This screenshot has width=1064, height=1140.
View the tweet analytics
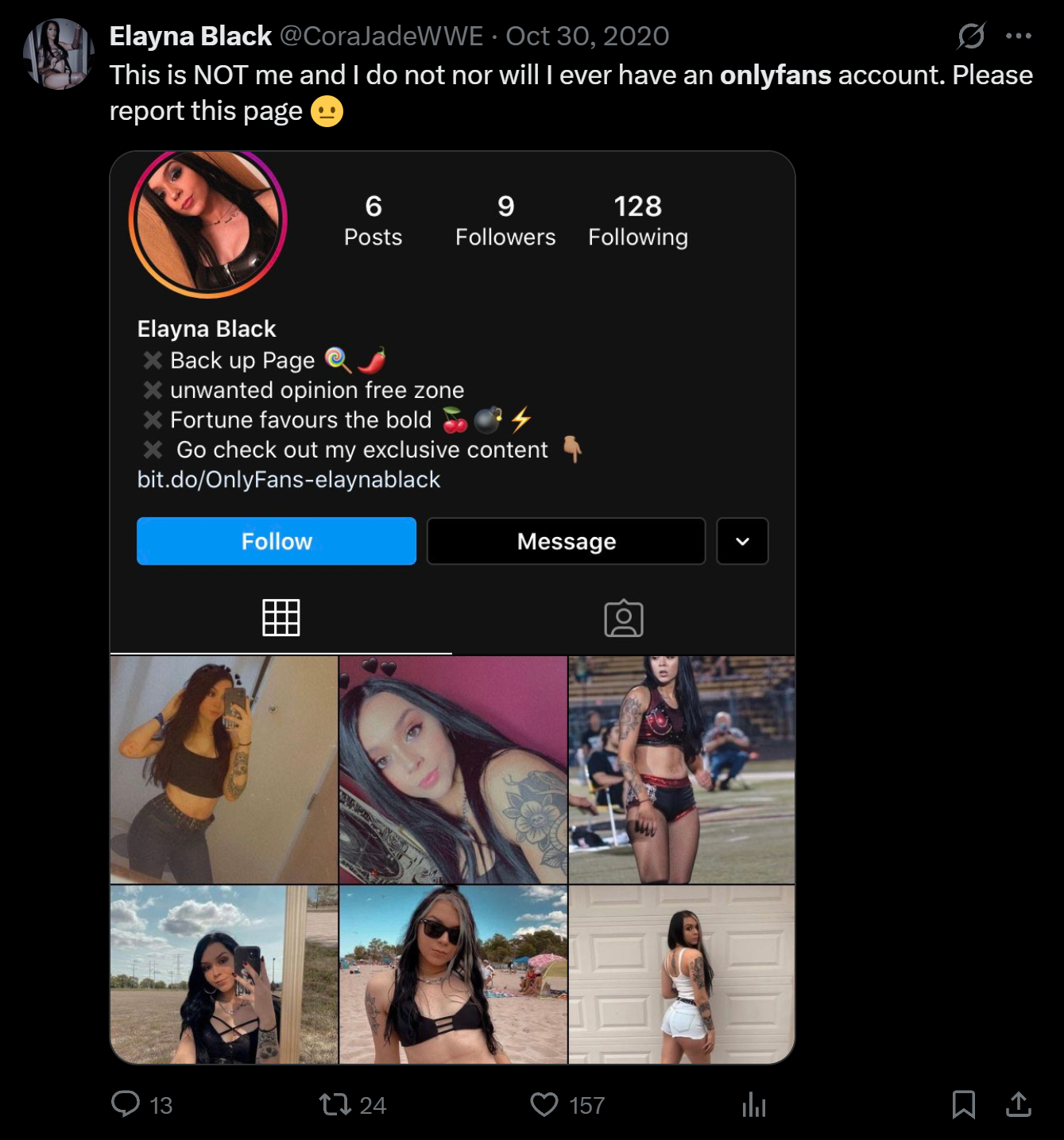pyautogui.click(x=753, y=1104)
